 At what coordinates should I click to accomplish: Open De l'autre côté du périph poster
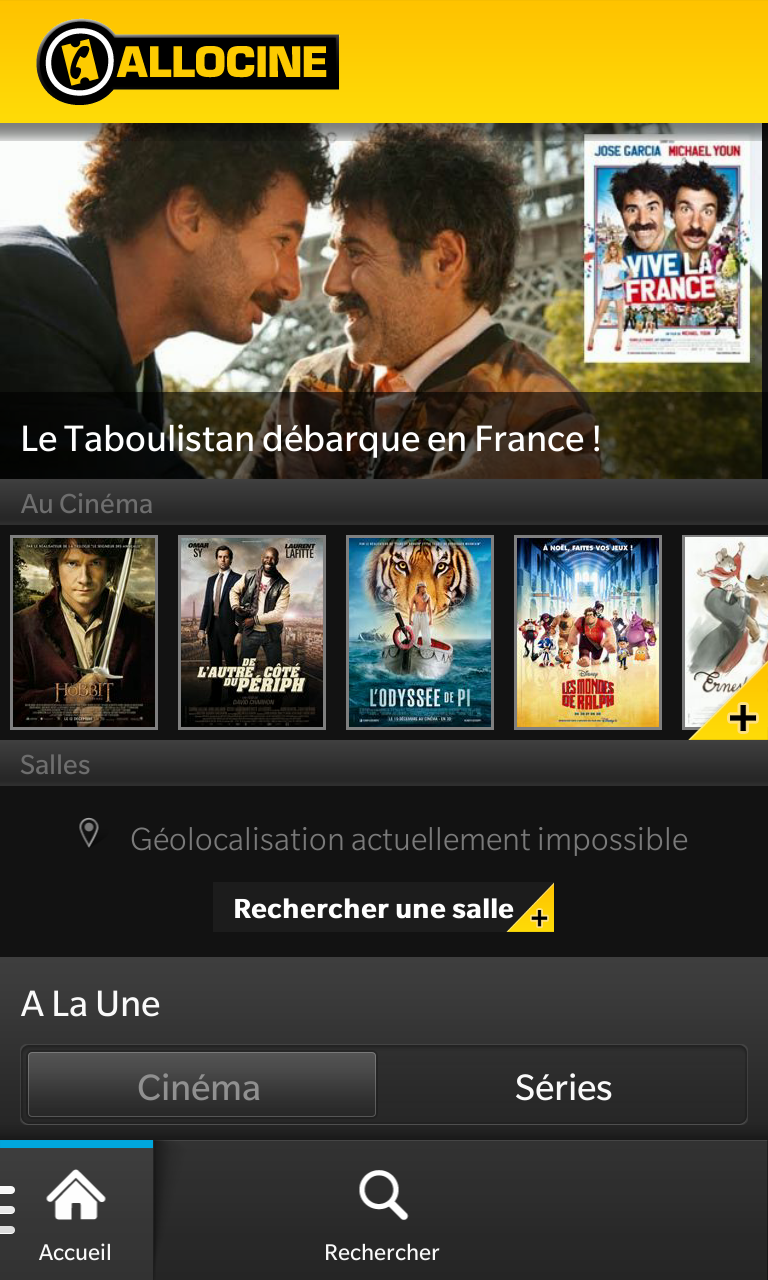(252, 632)
